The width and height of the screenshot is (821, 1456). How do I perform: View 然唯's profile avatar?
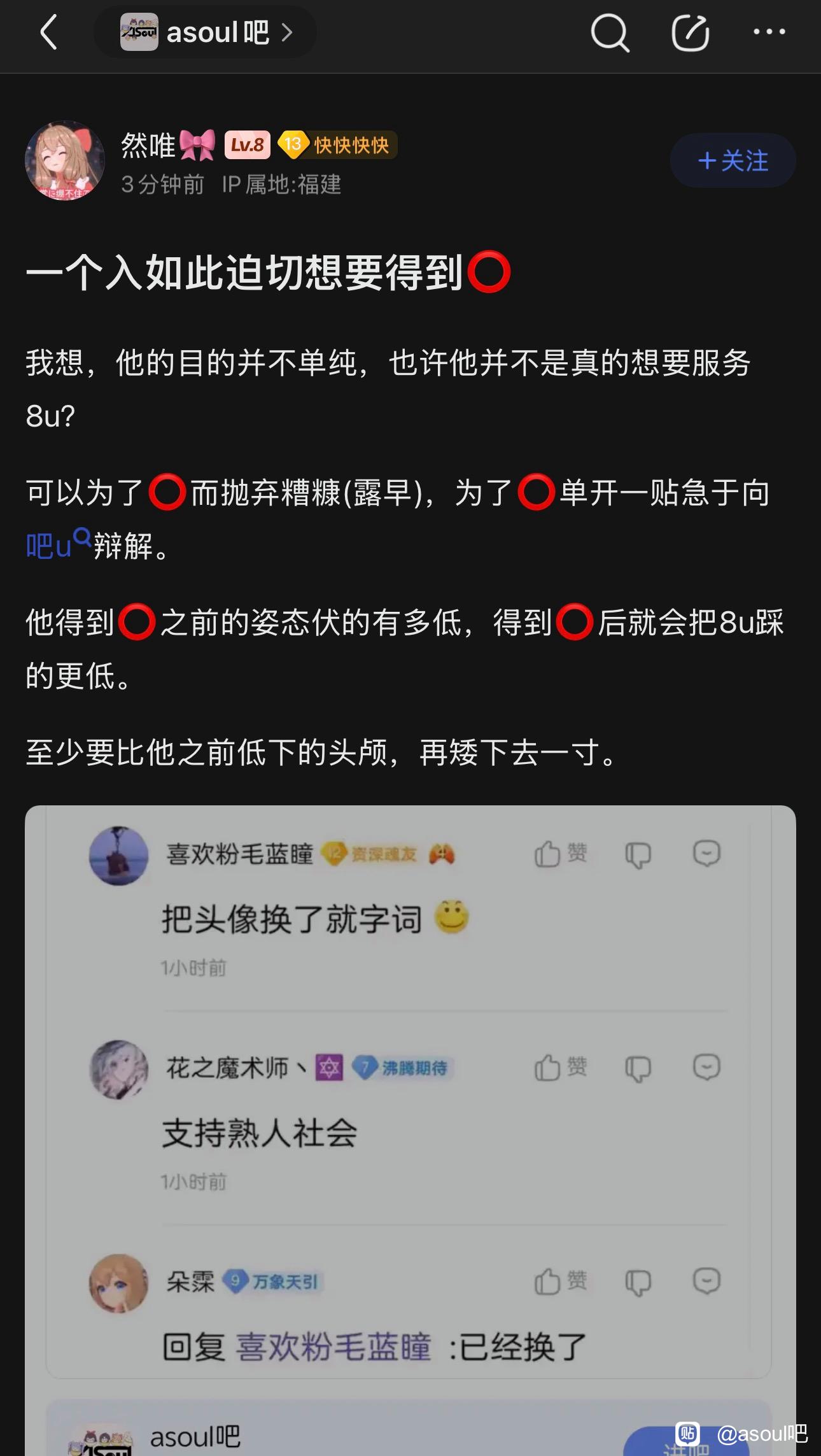(65, 160)
